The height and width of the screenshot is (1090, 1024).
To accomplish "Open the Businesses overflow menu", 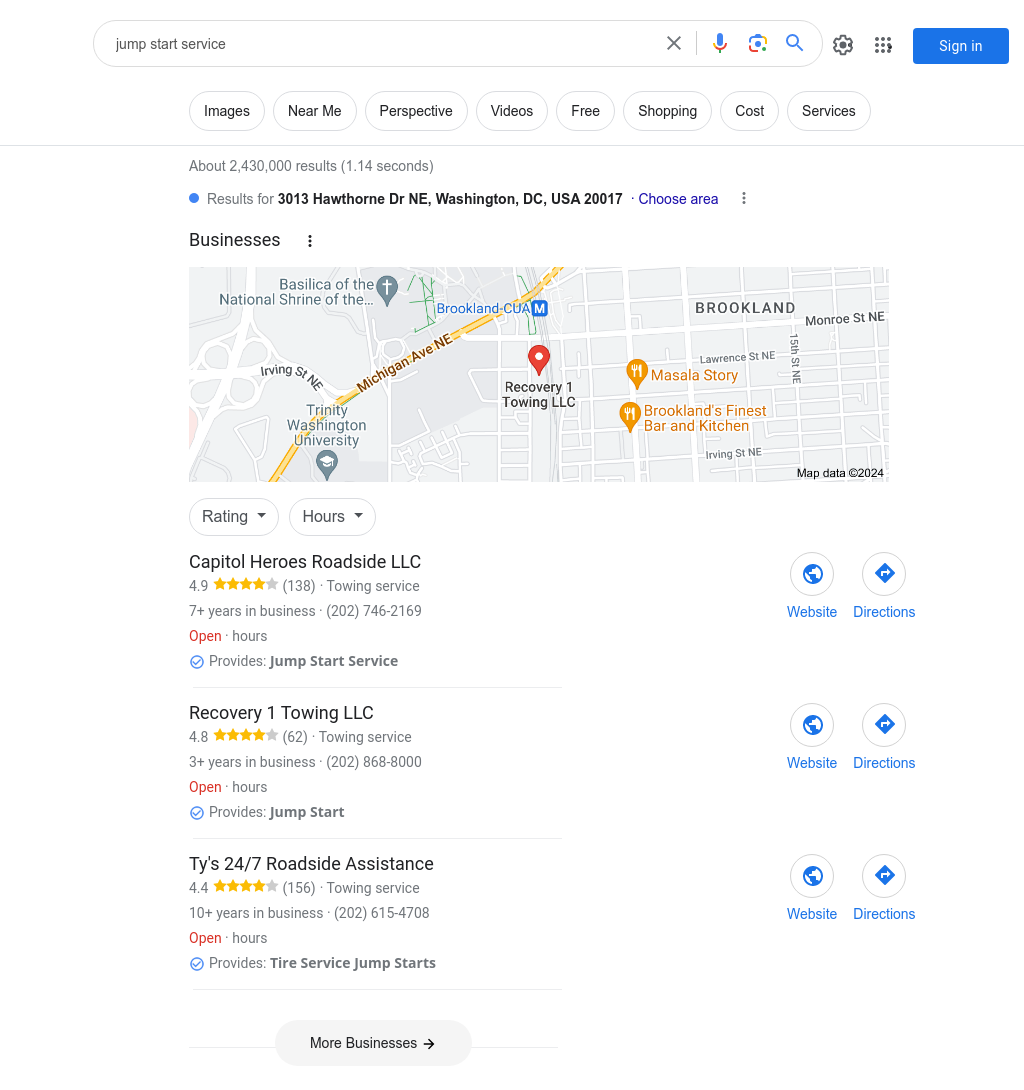I will click(x=310, y=241).
